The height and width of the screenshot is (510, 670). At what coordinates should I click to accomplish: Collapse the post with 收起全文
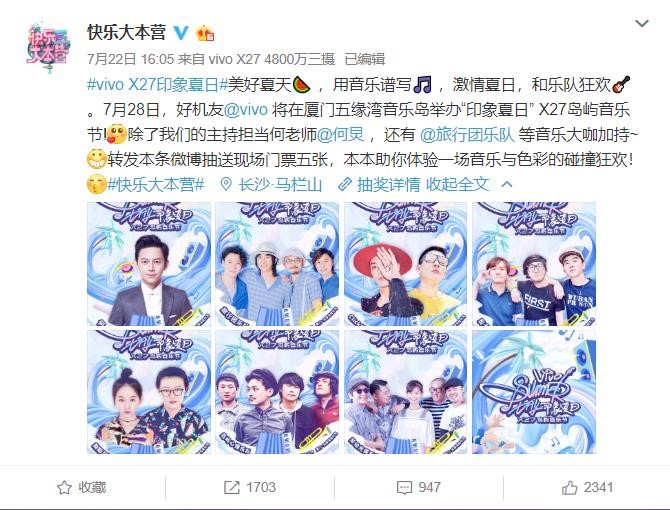[458, 183]
